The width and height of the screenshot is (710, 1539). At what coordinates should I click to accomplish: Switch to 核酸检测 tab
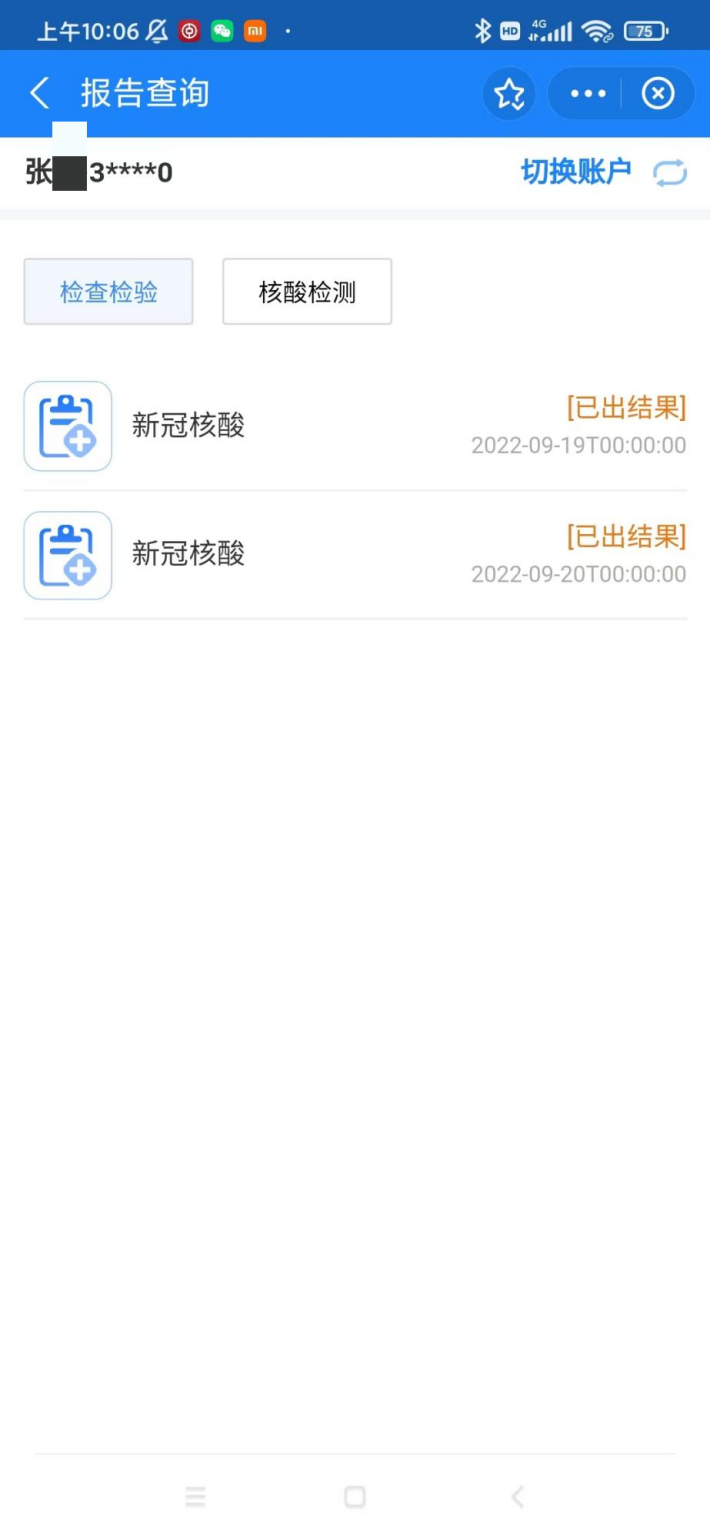307,292
